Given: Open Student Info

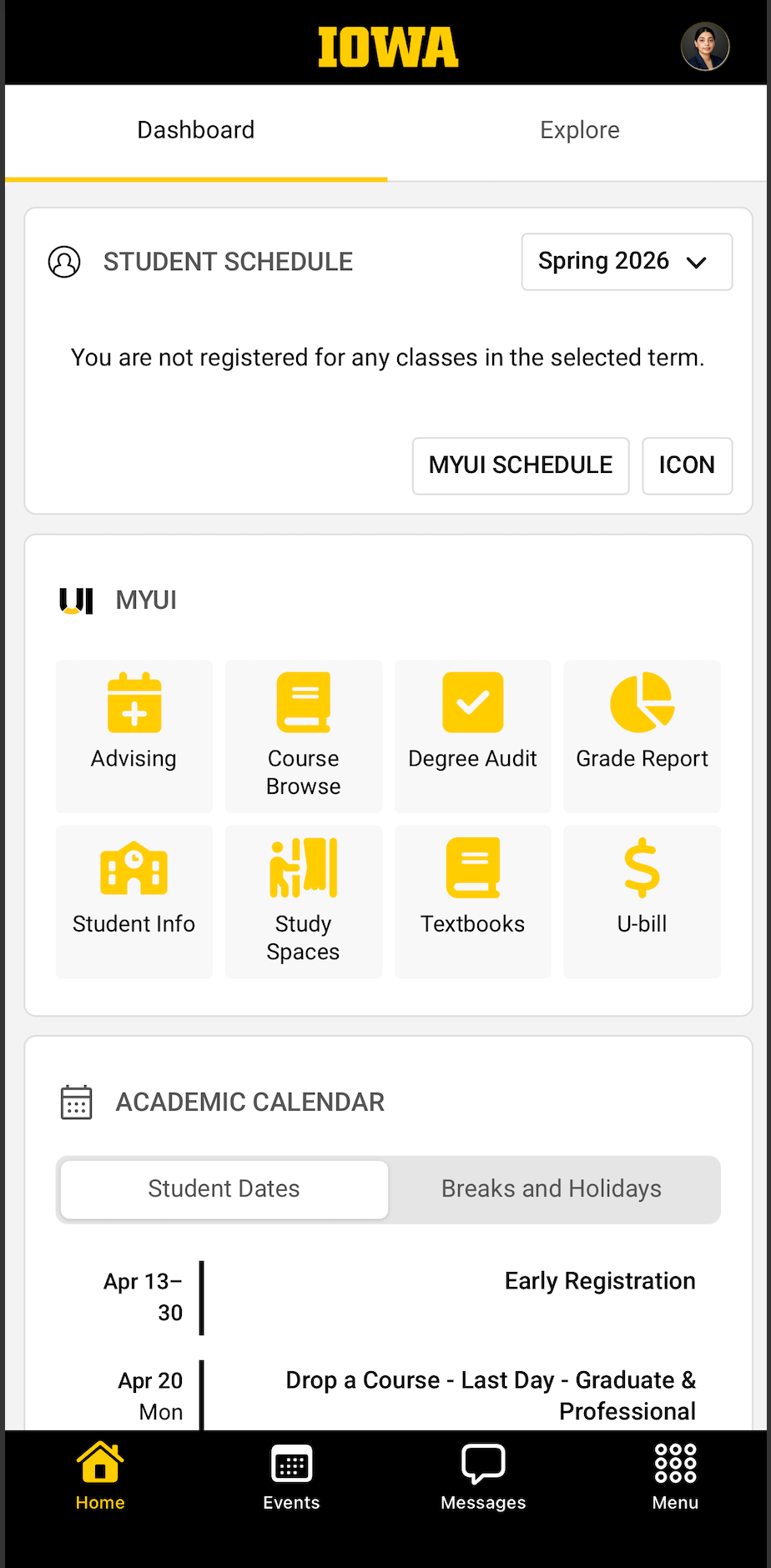Looking at the screenshot, I should click(x=134, y=899).
